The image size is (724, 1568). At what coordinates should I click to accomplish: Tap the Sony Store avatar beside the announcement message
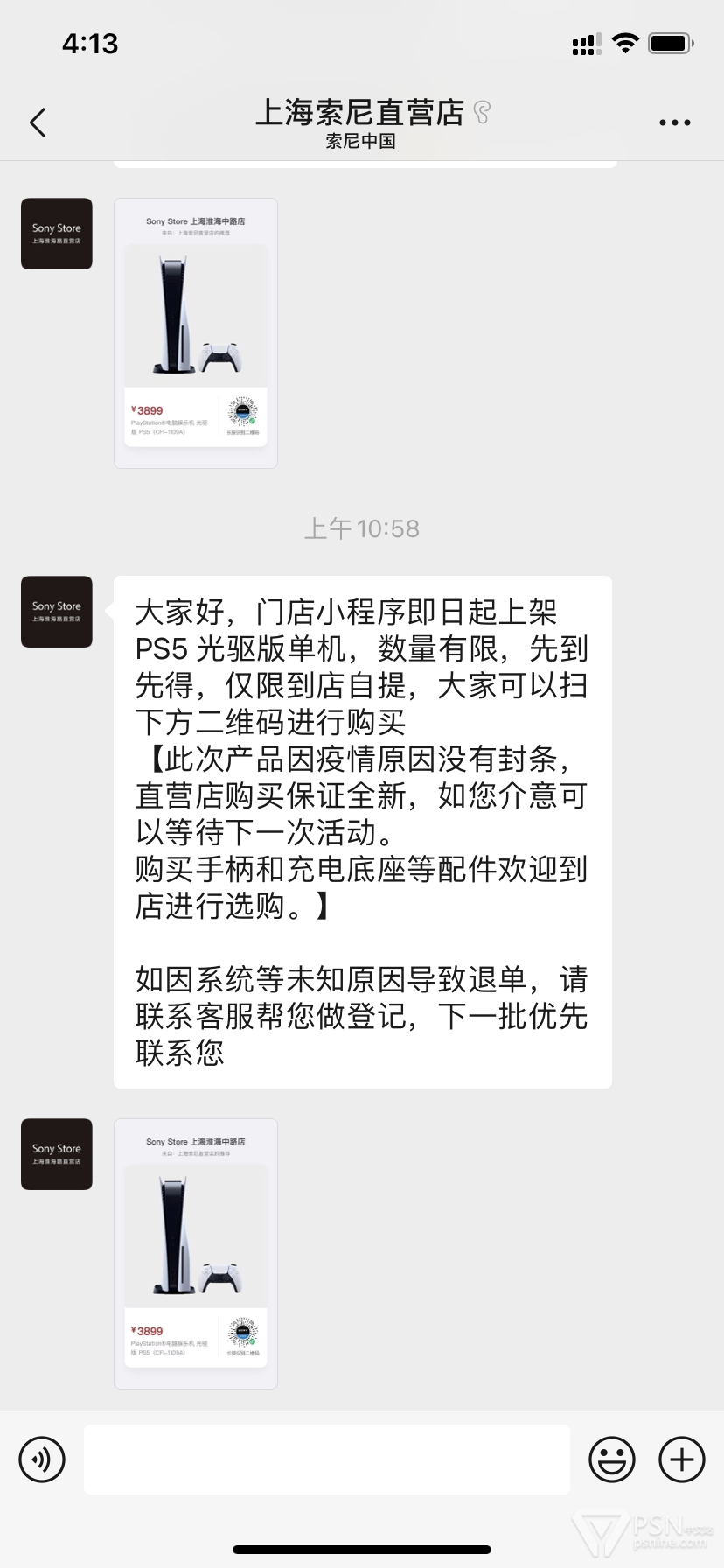(x=57, y=612)
